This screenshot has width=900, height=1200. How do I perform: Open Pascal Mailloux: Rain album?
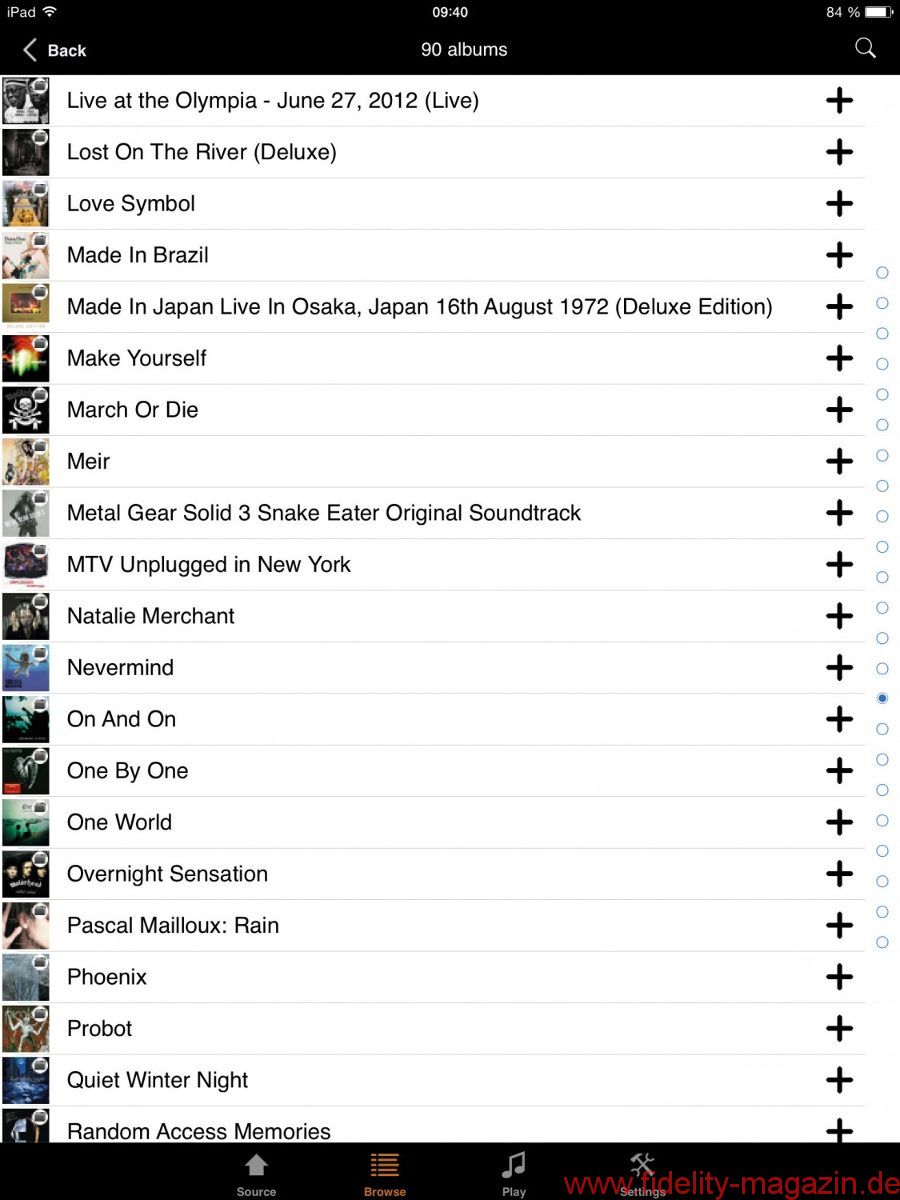click(172, 926)
